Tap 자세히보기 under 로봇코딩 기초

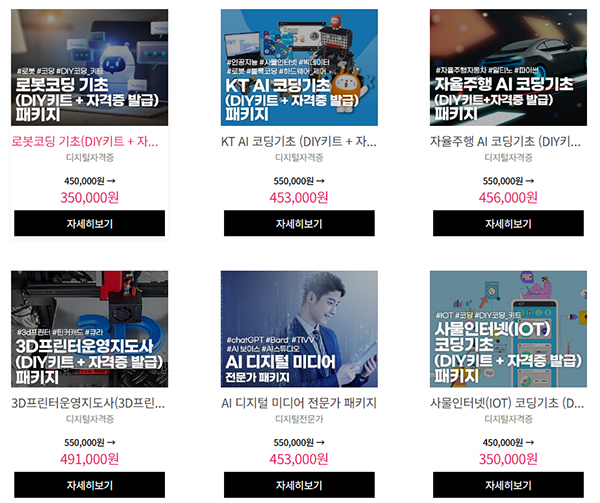click(90, 223)
